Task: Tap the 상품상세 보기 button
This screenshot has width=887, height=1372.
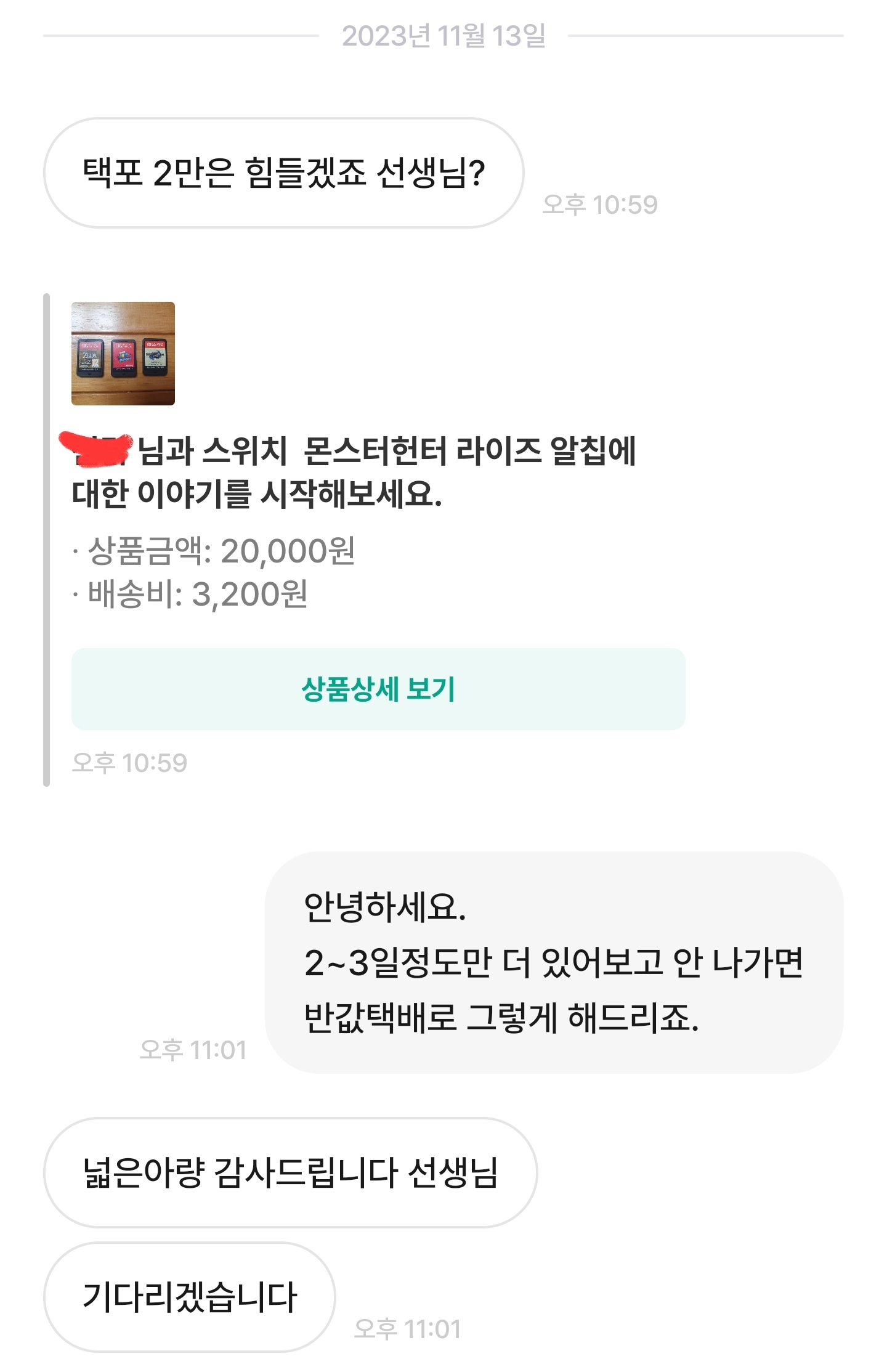Action: (x=378, y=689)
